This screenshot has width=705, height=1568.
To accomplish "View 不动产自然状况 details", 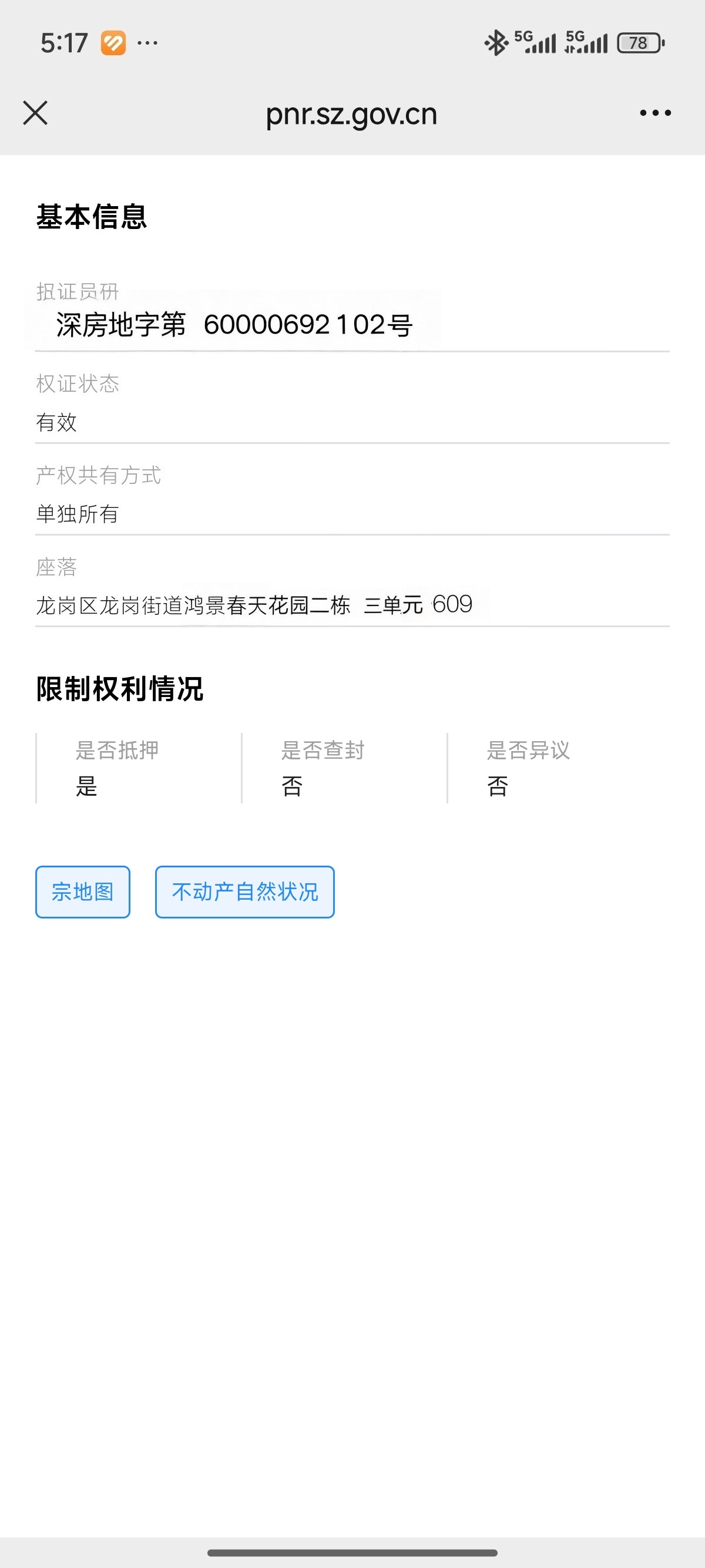I will 245,891.
